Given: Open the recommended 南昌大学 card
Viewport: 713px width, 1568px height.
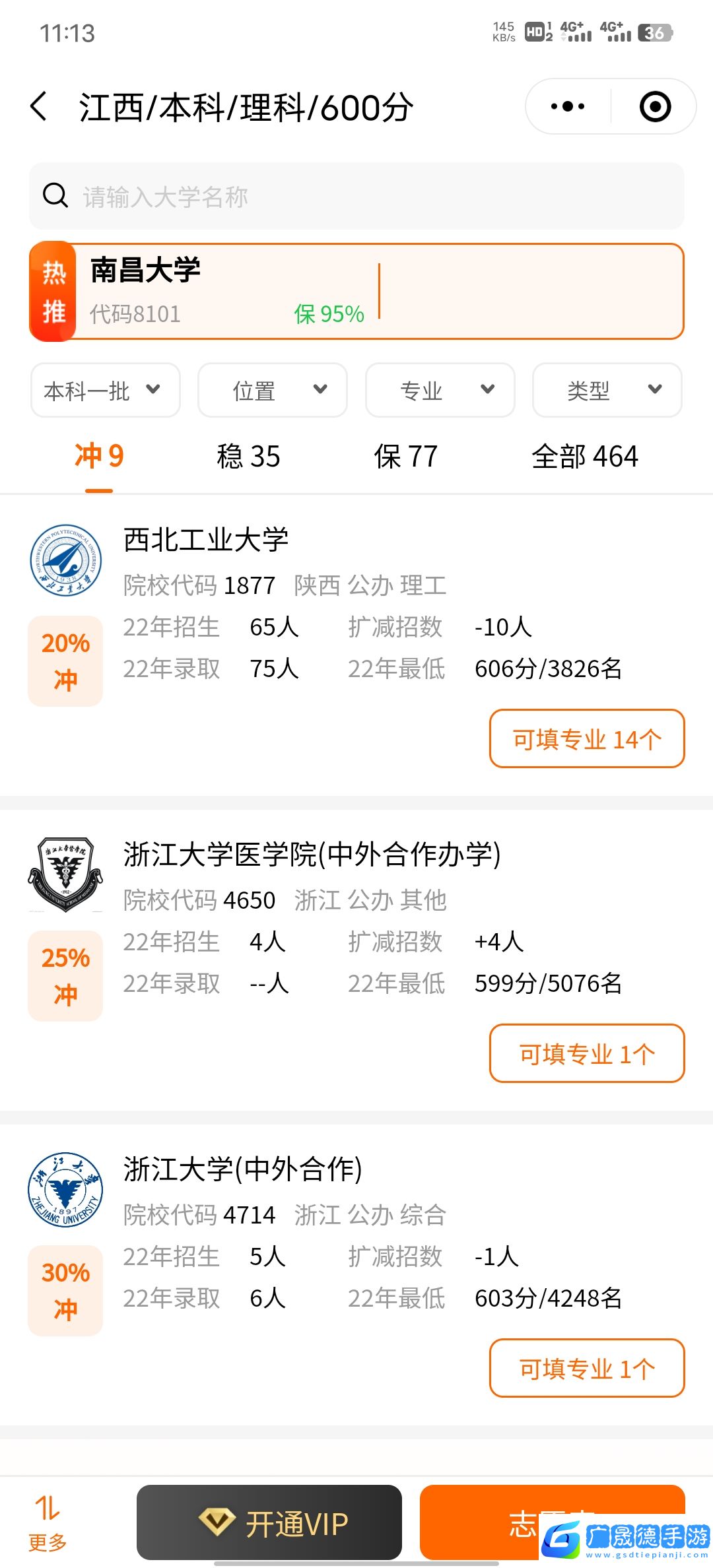Looking at the screenshot, I should [356, 291].
